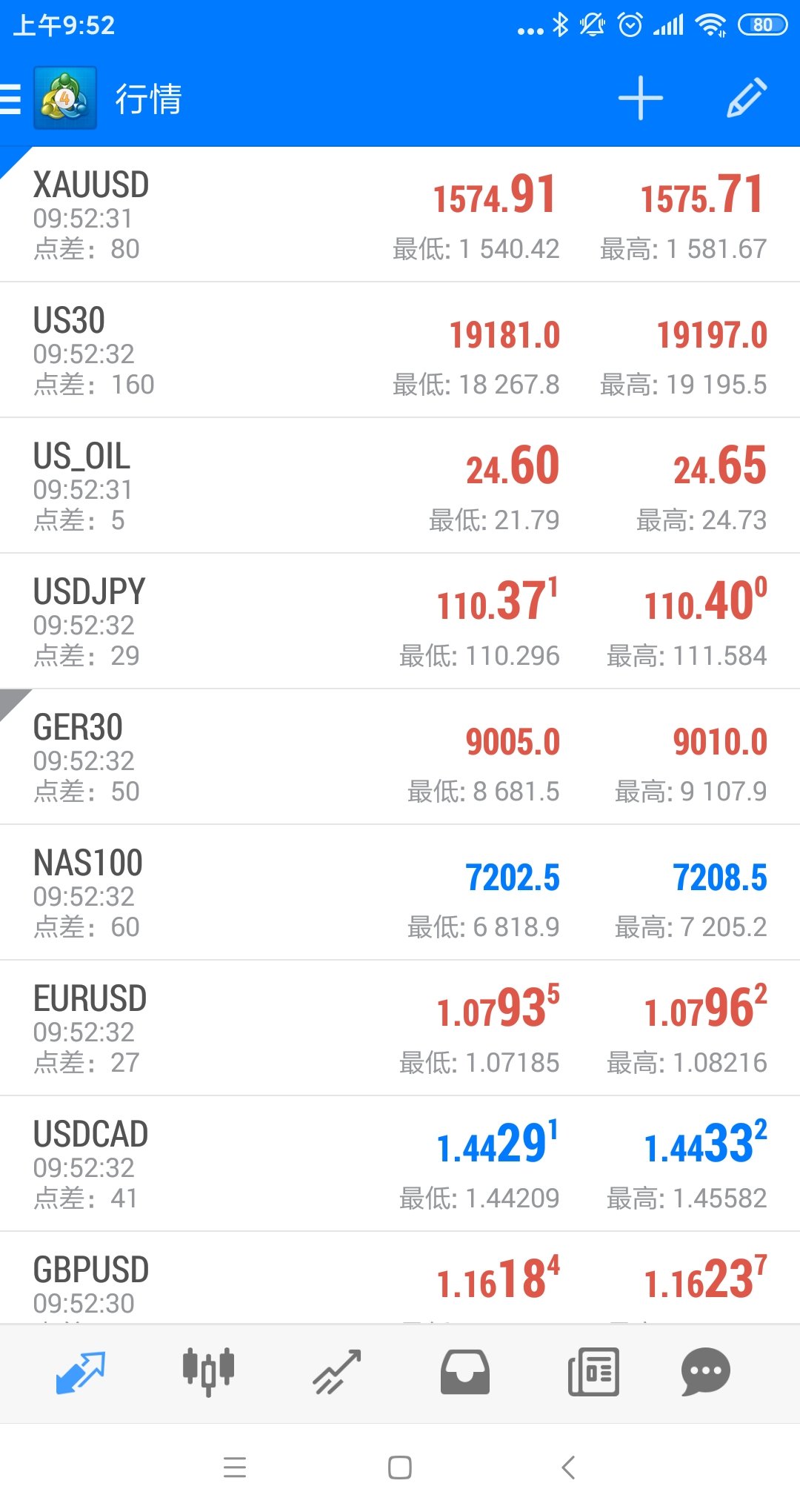Open the EURUSD quote row
Image resolution: width=800 pixels, height=1512 pixels.
point(400,1028)
